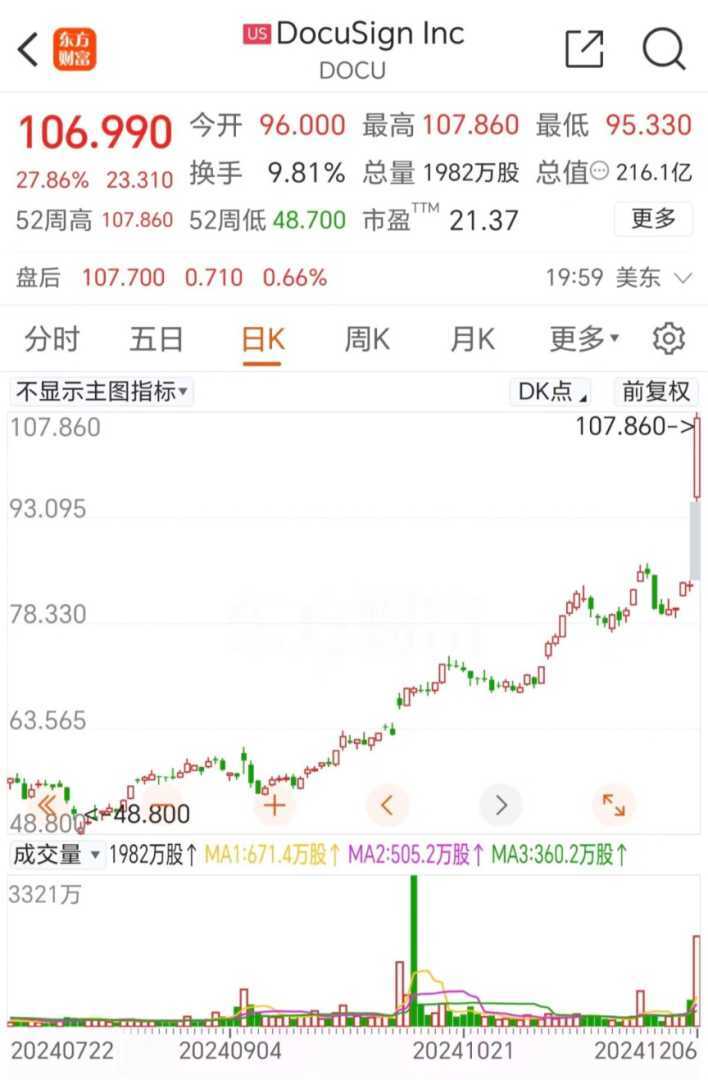The image size is (708, 1080).
Task: Switch to the 五日 chart tab
Action: [156, 340]
